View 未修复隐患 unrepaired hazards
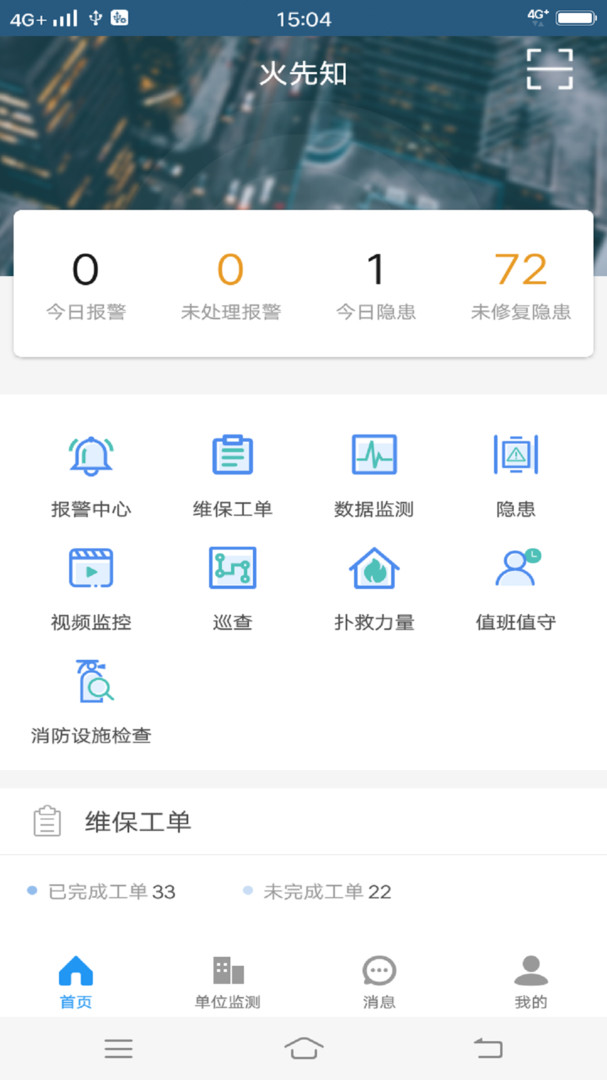The width and height of the screenshot is (607, 1080). 521,284
